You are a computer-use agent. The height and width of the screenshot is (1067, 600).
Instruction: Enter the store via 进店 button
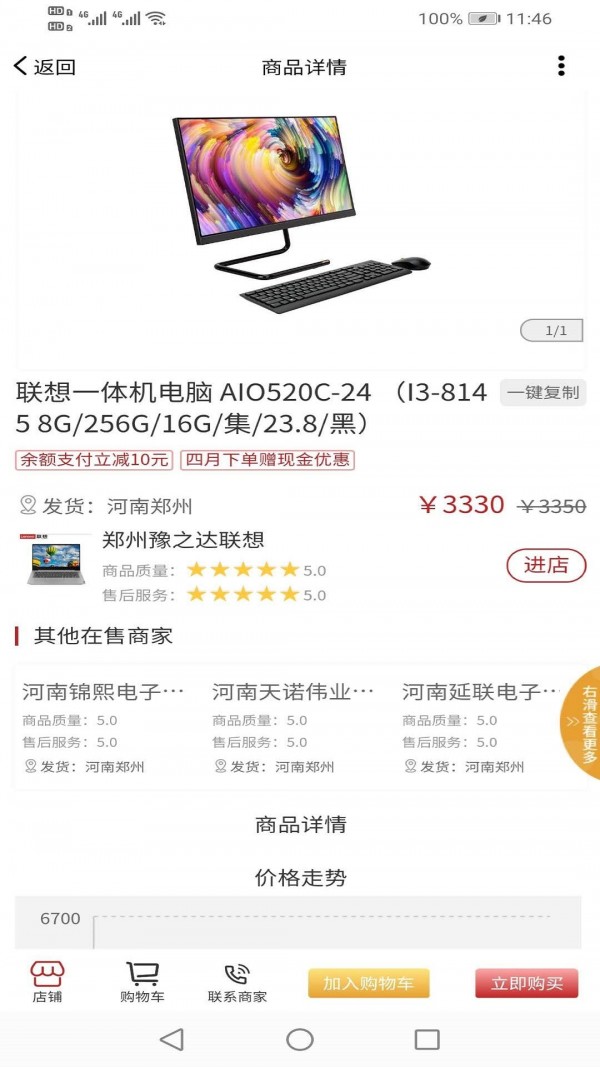pyautogui.click(x=545, y=565)
